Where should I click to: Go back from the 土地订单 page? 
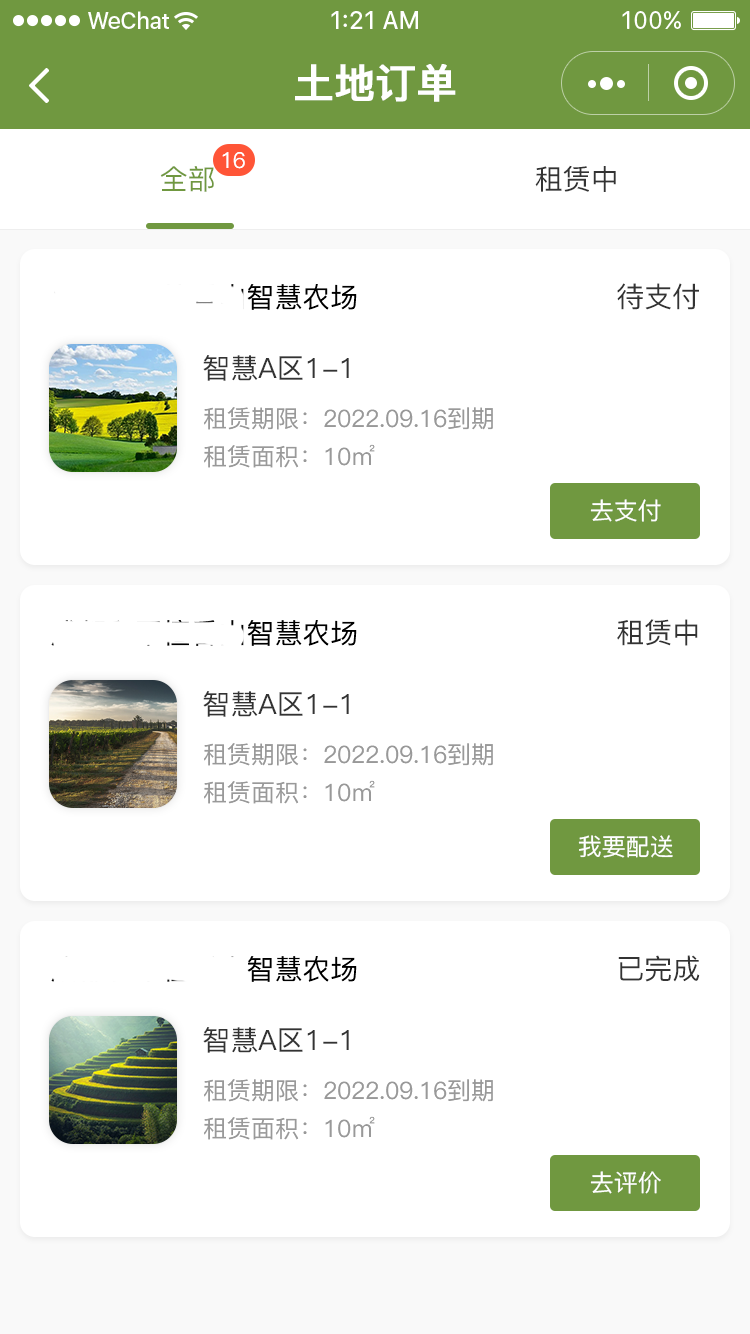tap(40, 85)
